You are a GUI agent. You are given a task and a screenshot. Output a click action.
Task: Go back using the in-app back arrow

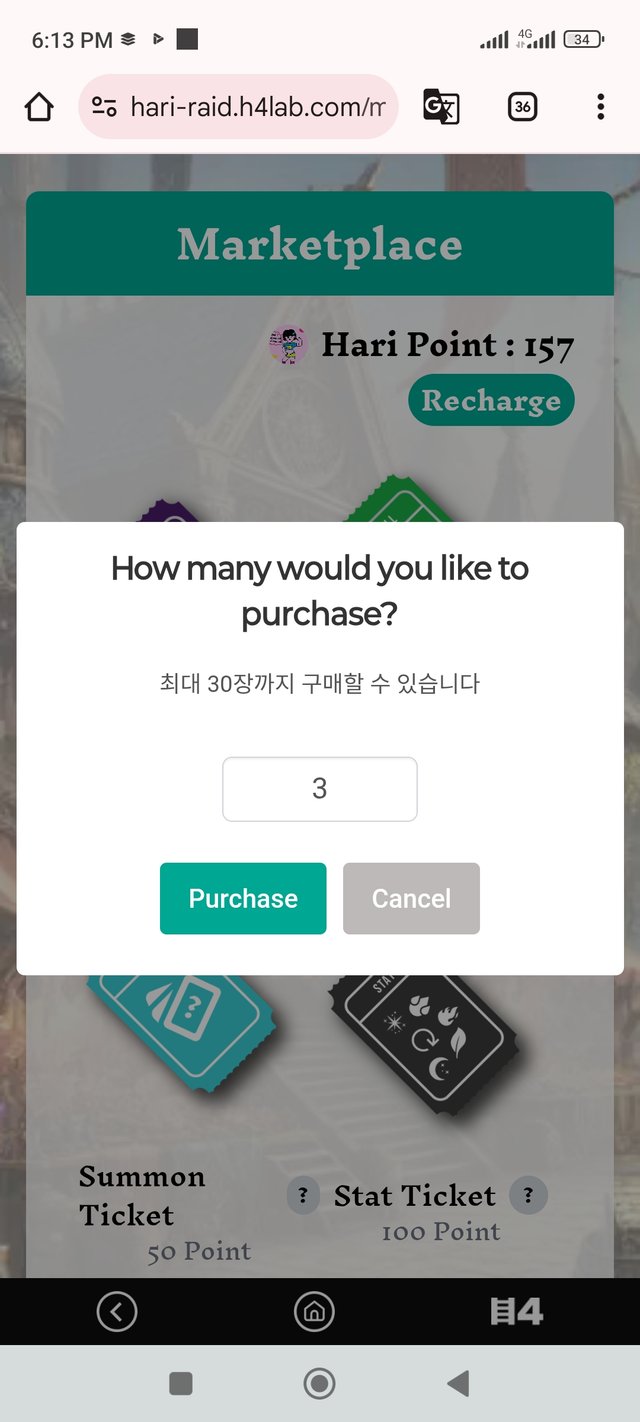click(117, 1311)
